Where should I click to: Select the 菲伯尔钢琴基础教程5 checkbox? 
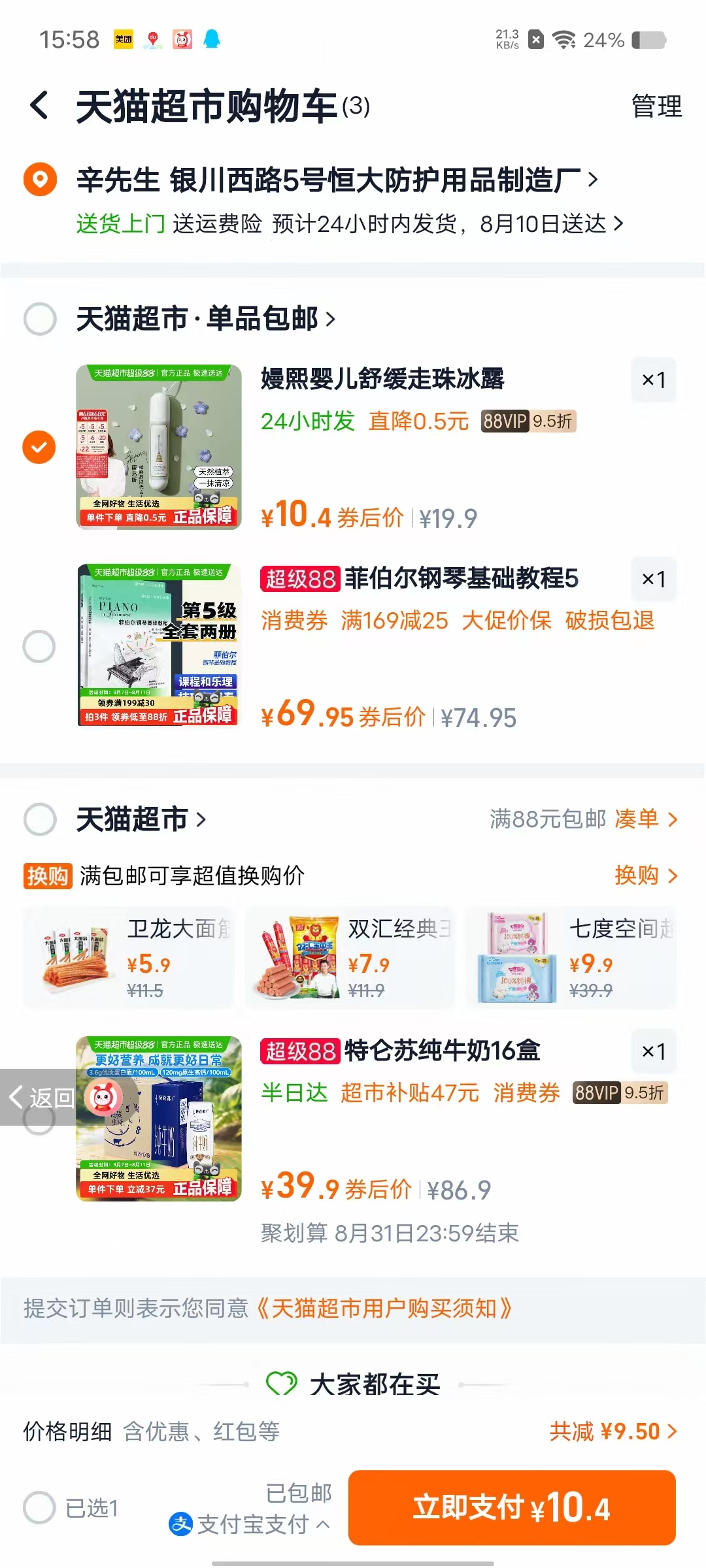pyautogui.click(x=39, y=645)
